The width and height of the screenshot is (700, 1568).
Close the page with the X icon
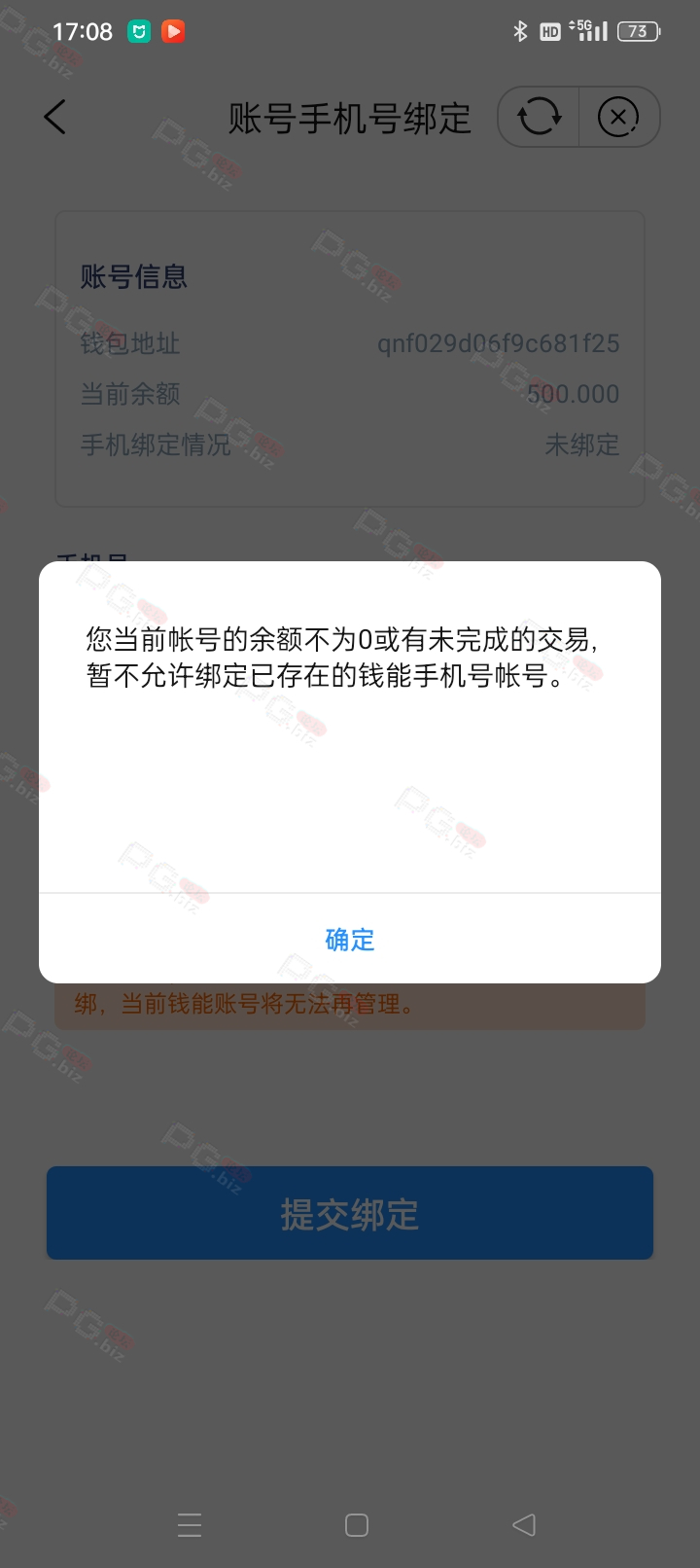click(618, 118)
